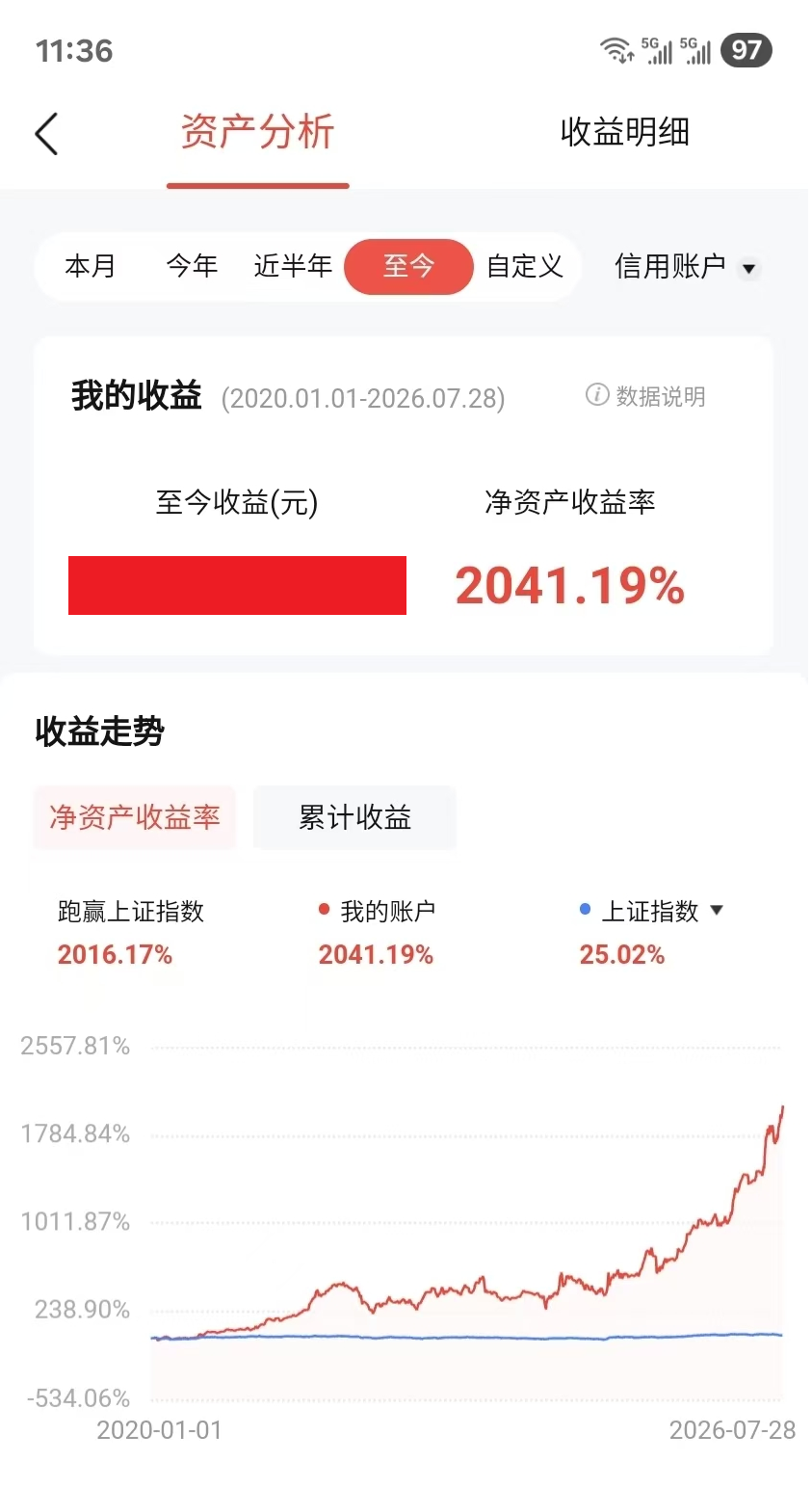The image size is (812, 1489).
Task: Tap the 净资产收益率 chart tab
Action: [x=135, y=817]
